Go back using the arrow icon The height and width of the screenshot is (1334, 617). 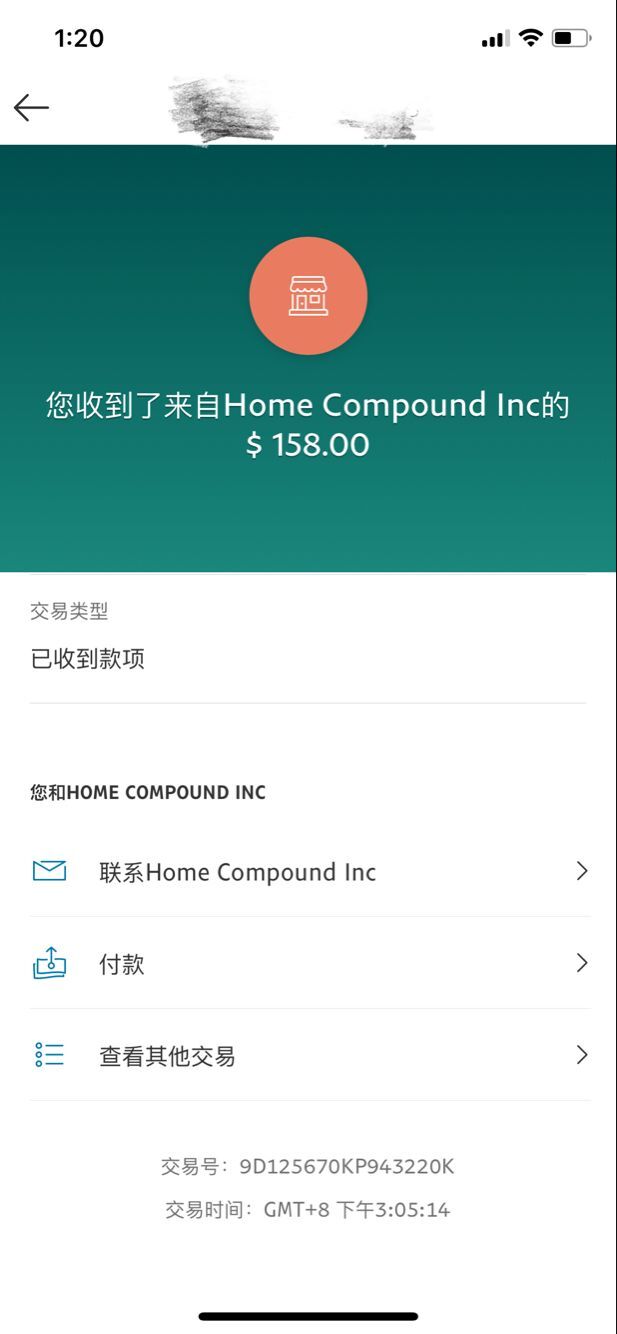tap(31, 107)
